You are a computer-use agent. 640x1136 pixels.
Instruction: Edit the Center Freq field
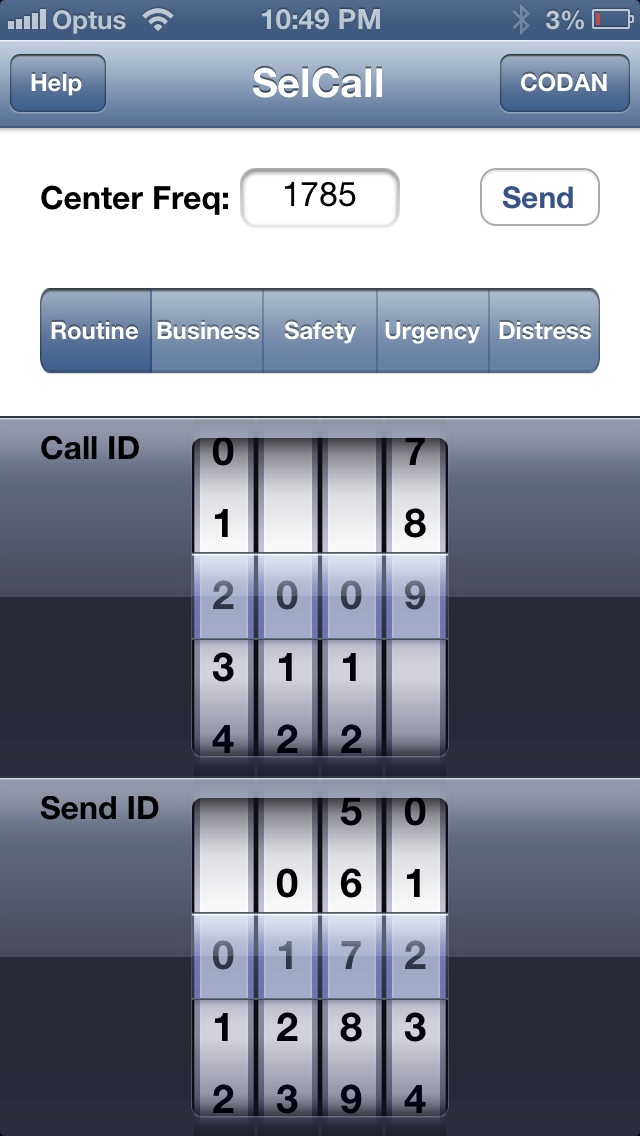point(320,197)
